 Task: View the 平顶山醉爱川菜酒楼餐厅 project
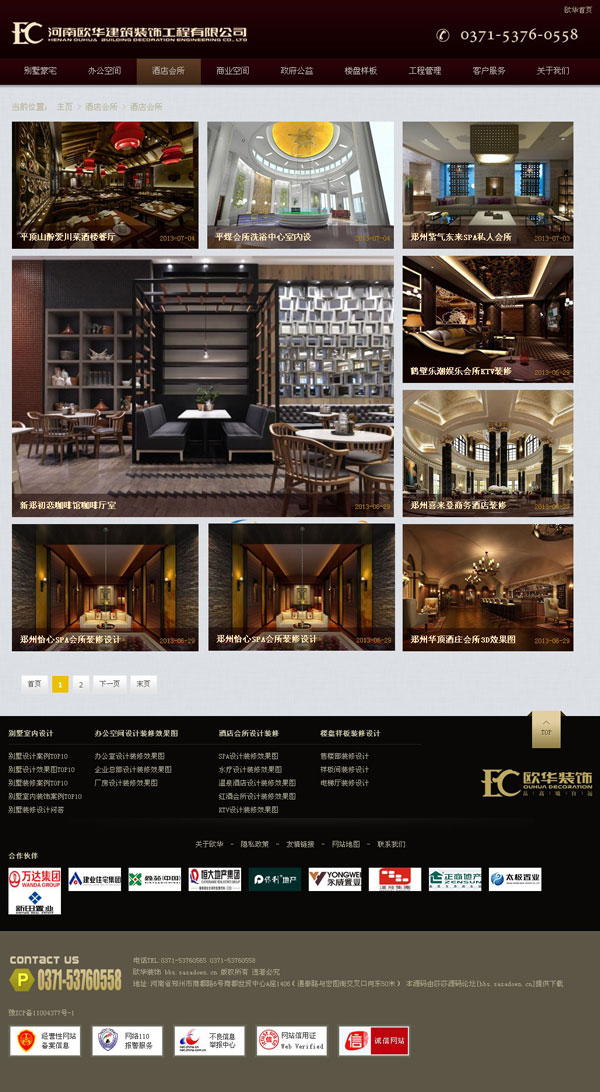point(105,185)
